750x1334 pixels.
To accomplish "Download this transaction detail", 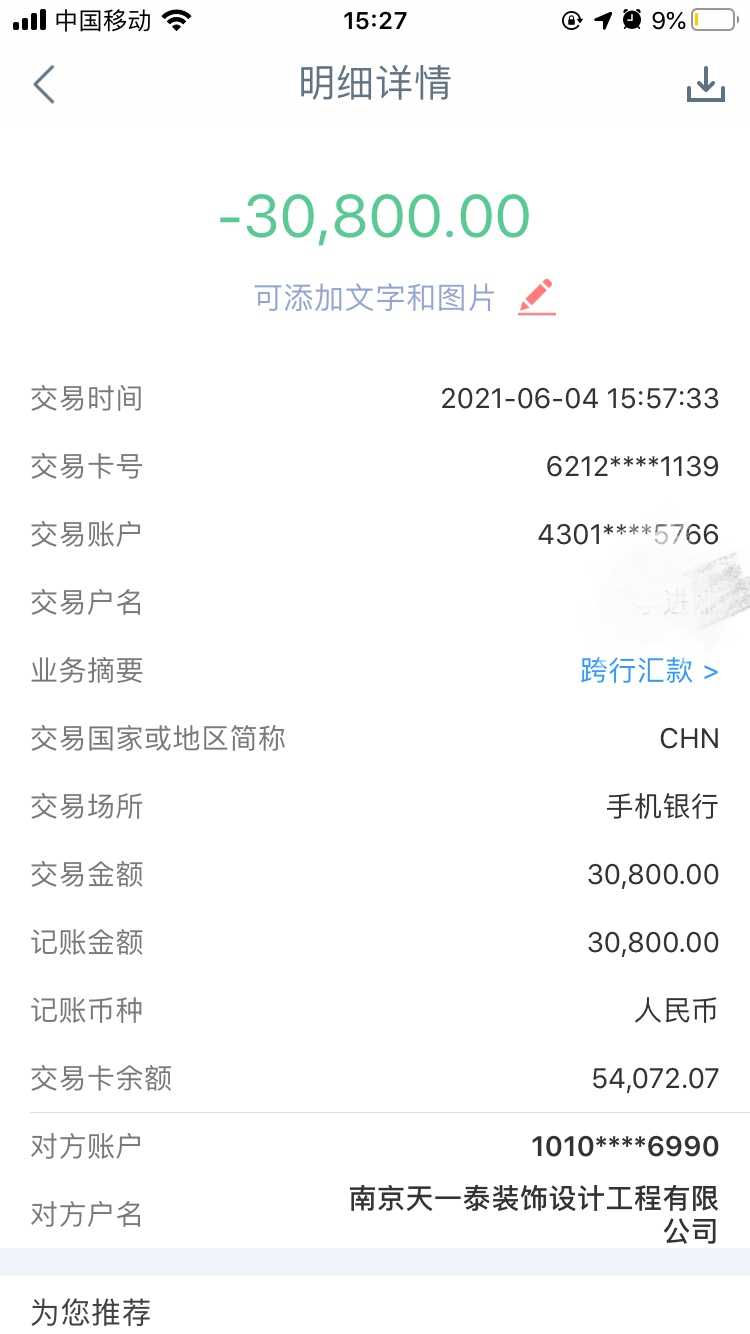I will 705,85.
